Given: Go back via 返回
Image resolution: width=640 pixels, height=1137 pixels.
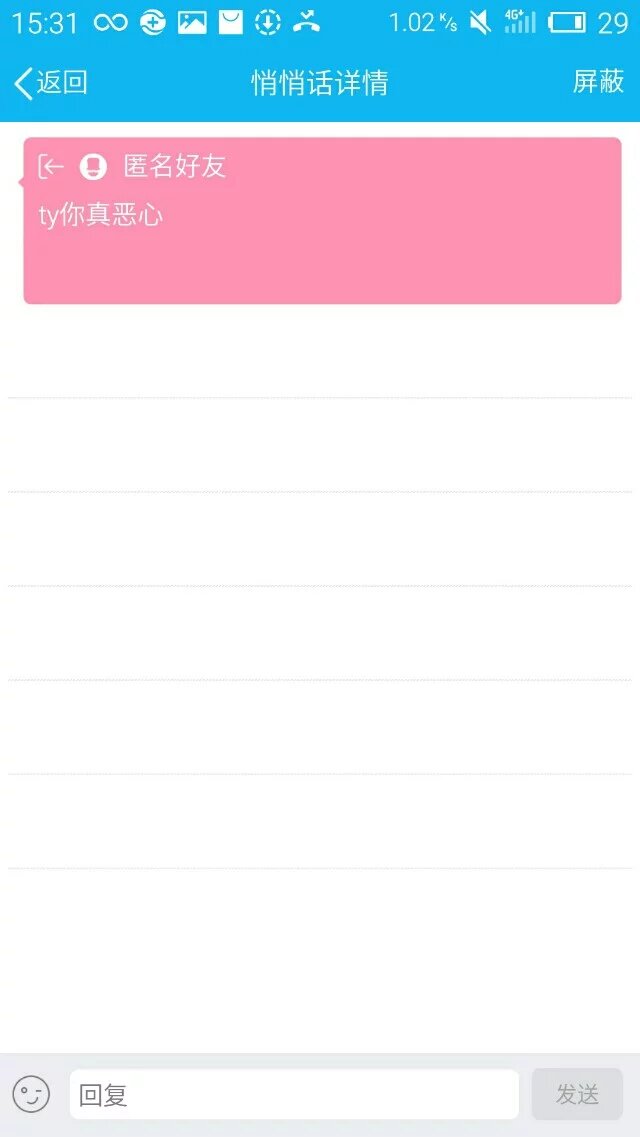Looking at the screenshot, I should [50, 82].
